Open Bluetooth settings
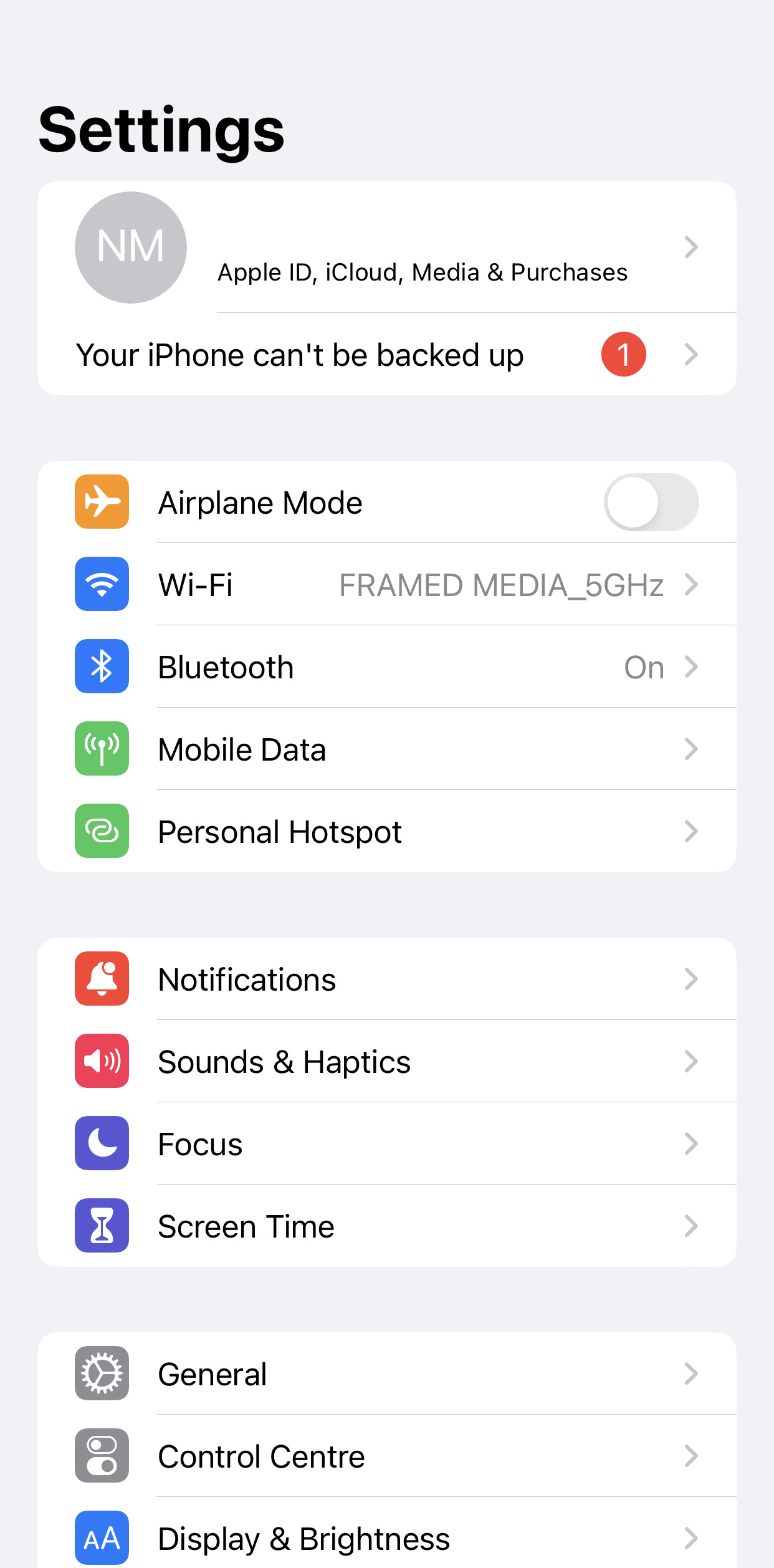Viewport: 774px width, 1568px height. pos(386,667)
